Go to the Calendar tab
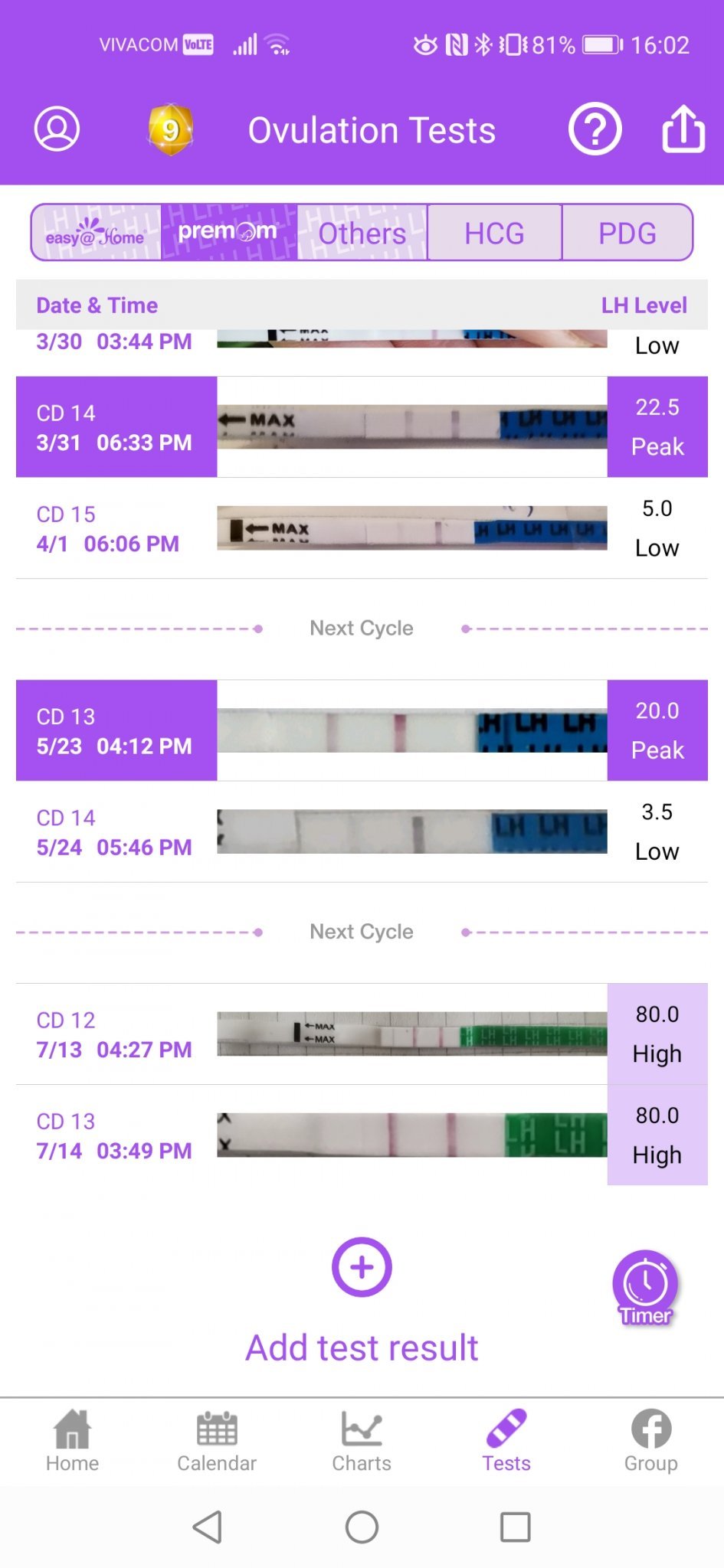724x1568 pixels. pos(217,1441)
